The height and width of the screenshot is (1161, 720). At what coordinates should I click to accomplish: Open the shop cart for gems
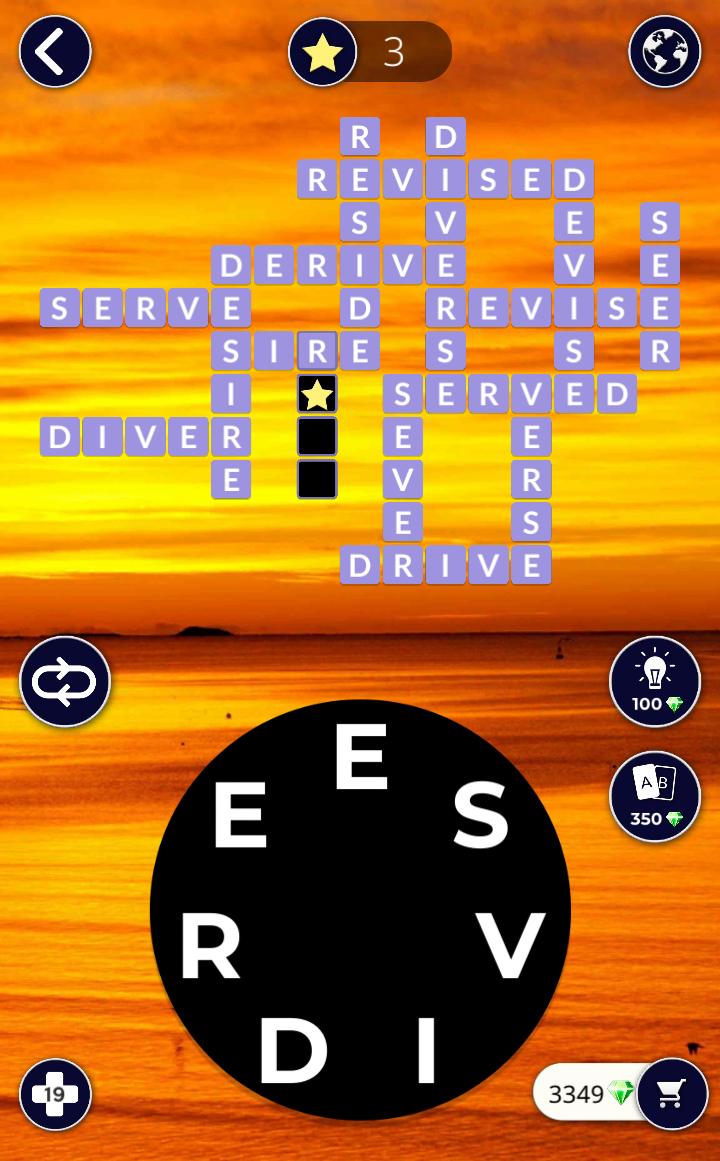[671, 1094]
